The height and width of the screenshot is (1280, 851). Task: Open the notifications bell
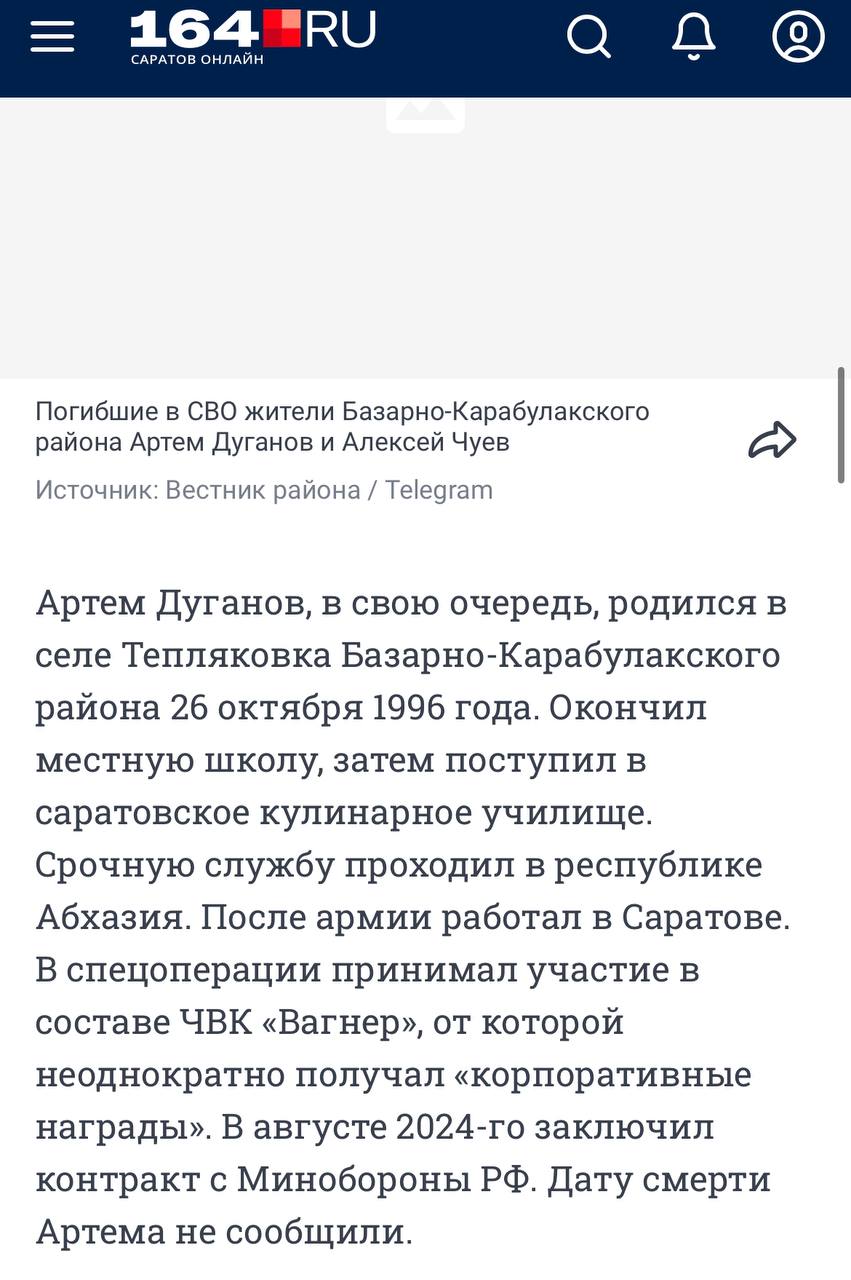point(693,37)
